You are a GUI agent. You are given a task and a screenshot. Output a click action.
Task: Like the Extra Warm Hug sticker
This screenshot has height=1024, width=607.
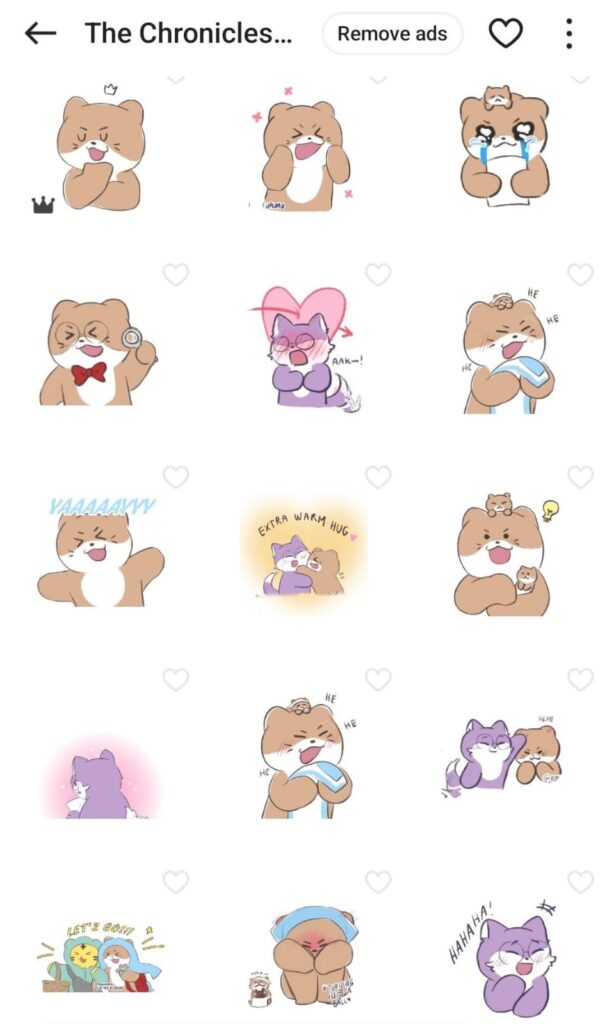[378, 477]
